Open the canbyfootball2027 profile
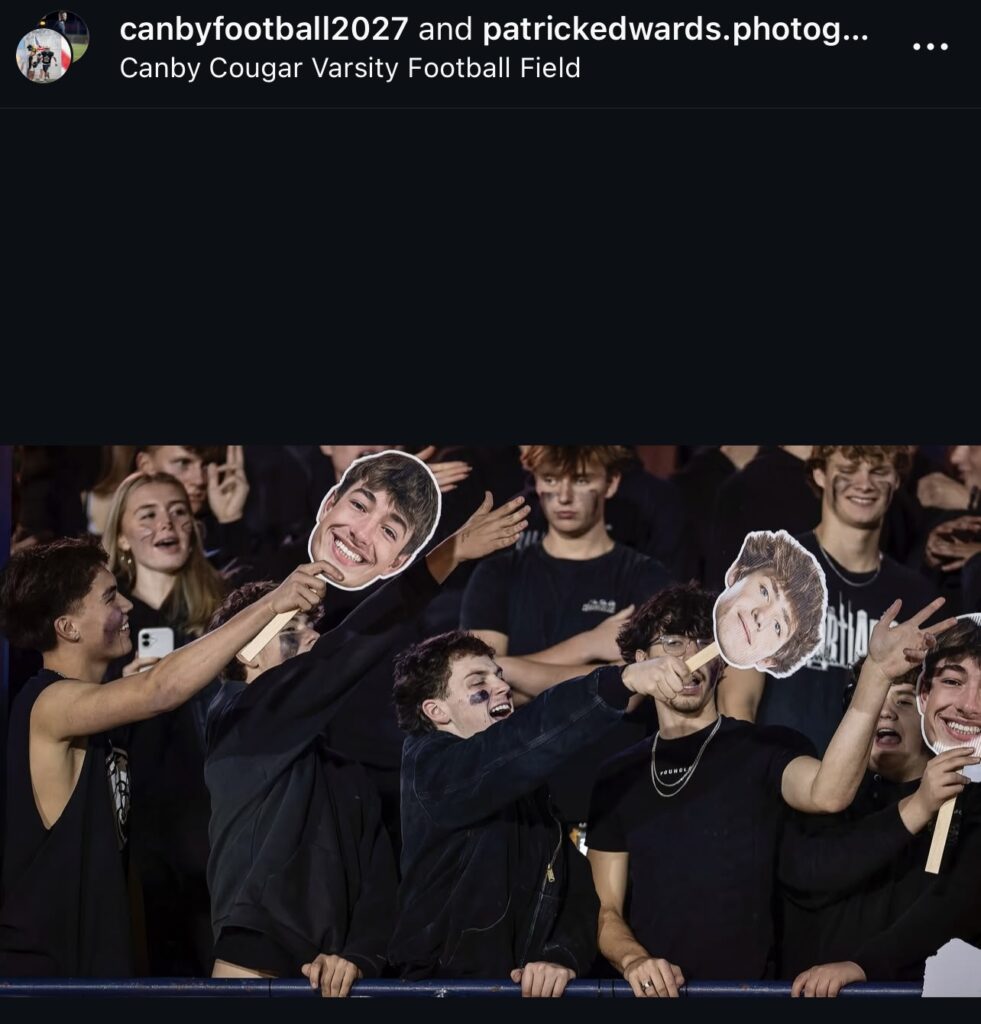The image size is (981, 1024). pos(263,30)
